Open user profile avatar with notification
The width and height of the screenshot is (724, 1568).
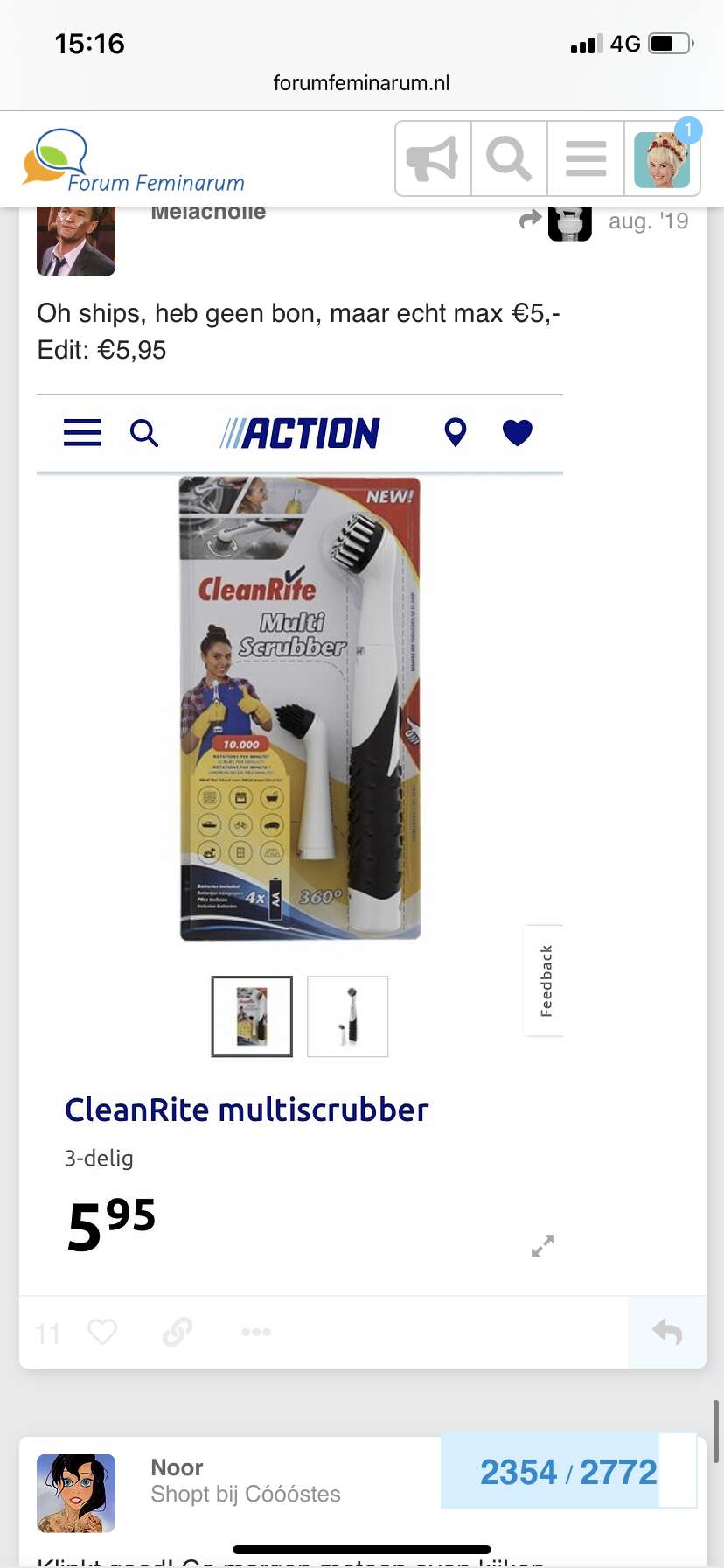663,158
